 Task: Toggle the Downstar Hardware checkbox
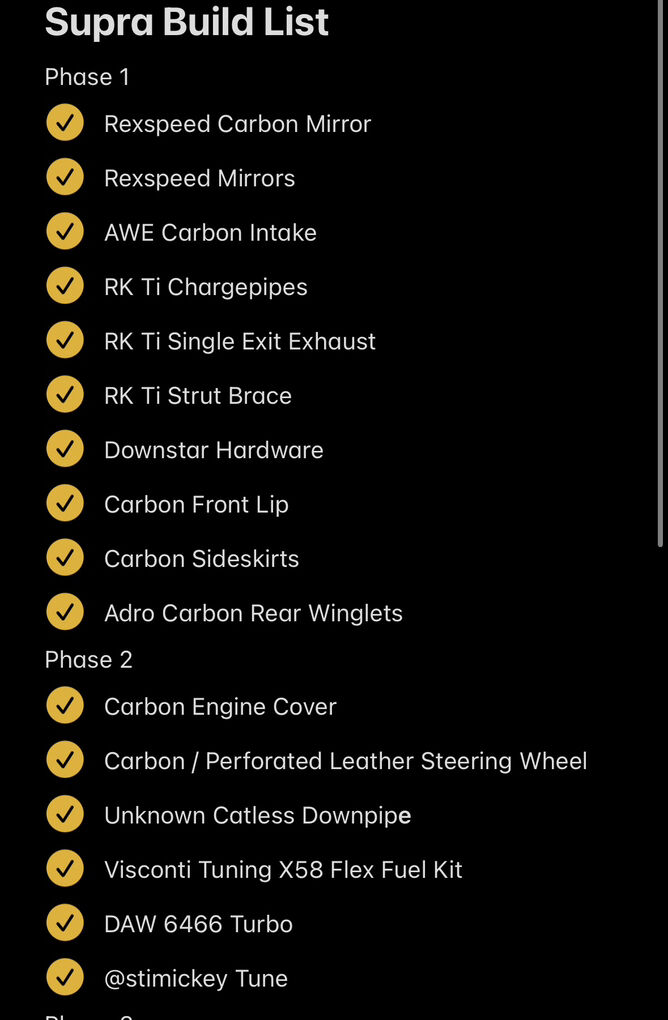coord(65,450)
